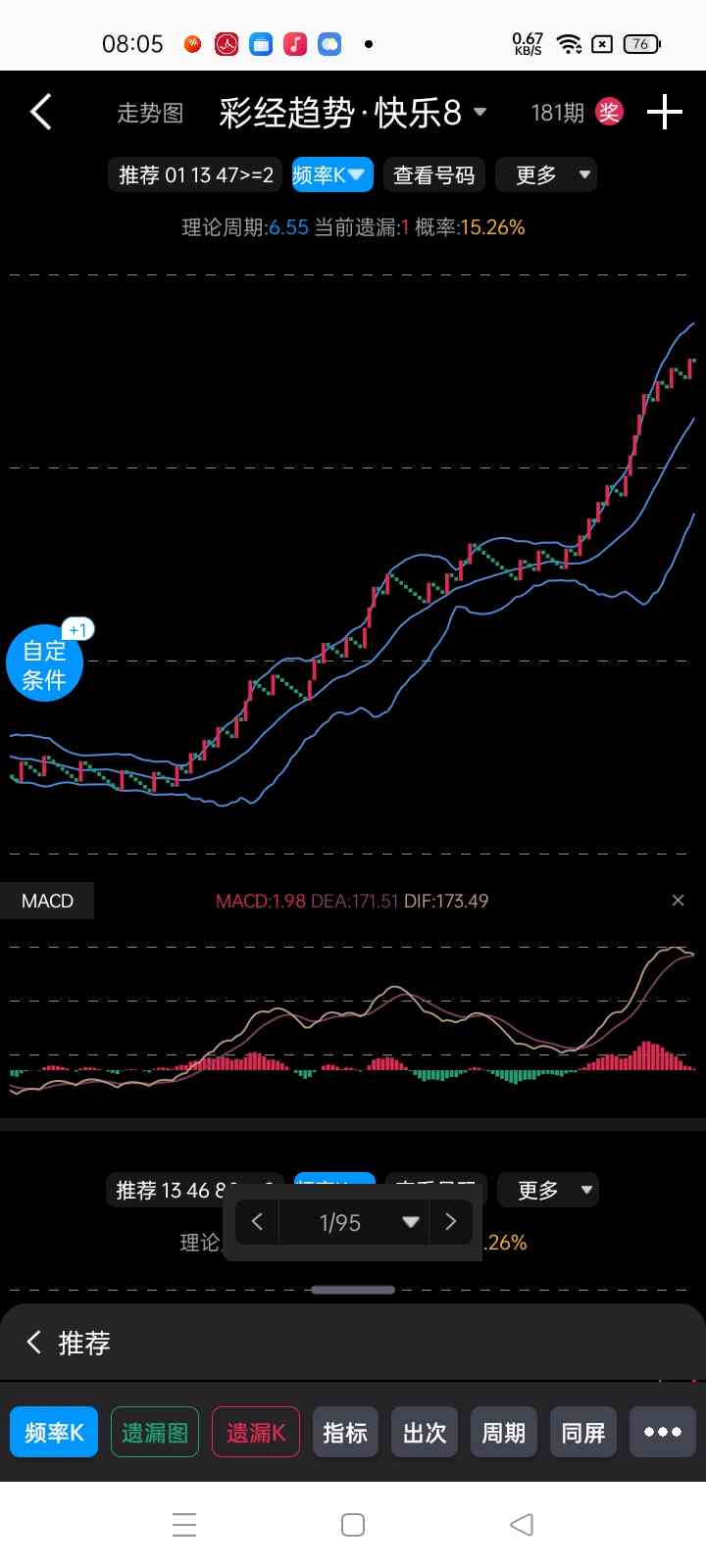This screenshot has width=706, height=1568.
Task: Select the 遗漏图 tab
Action: (155, 1433)
